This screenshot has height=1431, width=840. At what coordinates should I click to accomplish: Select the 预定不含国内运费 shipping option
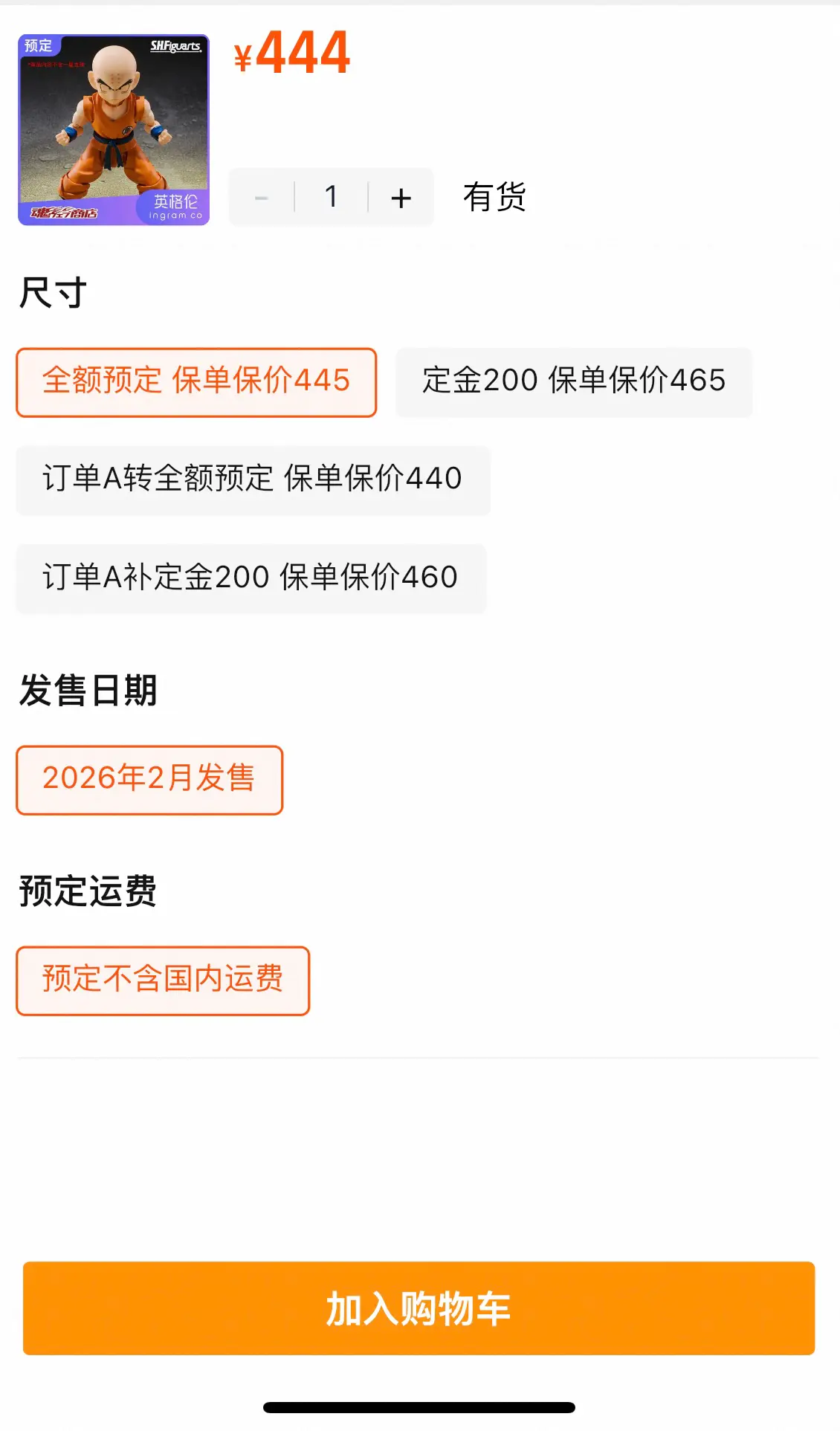[163, 981]
